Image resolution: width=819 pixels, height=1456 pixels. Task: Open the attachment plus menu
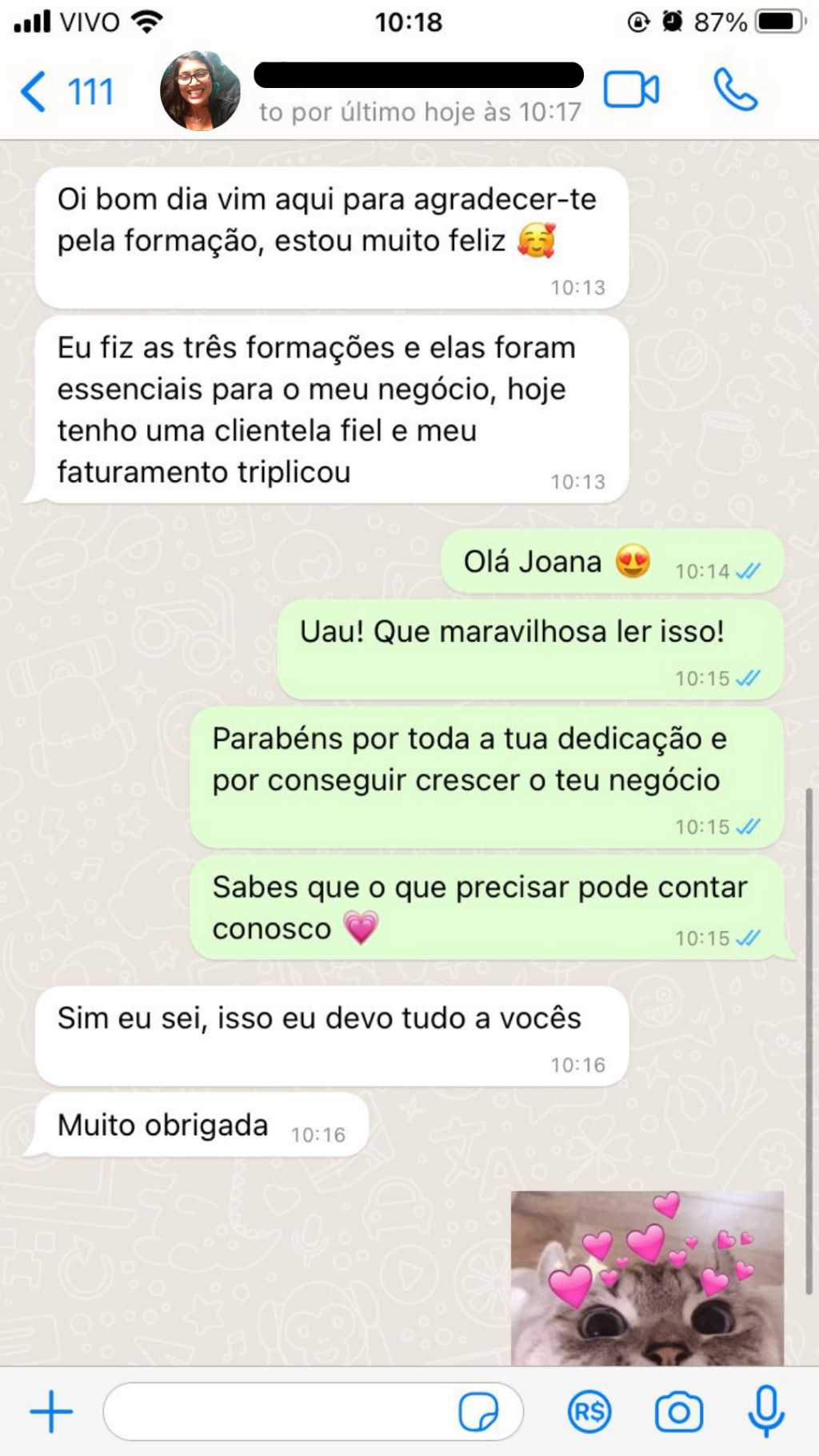click(x=51, y=1411)
